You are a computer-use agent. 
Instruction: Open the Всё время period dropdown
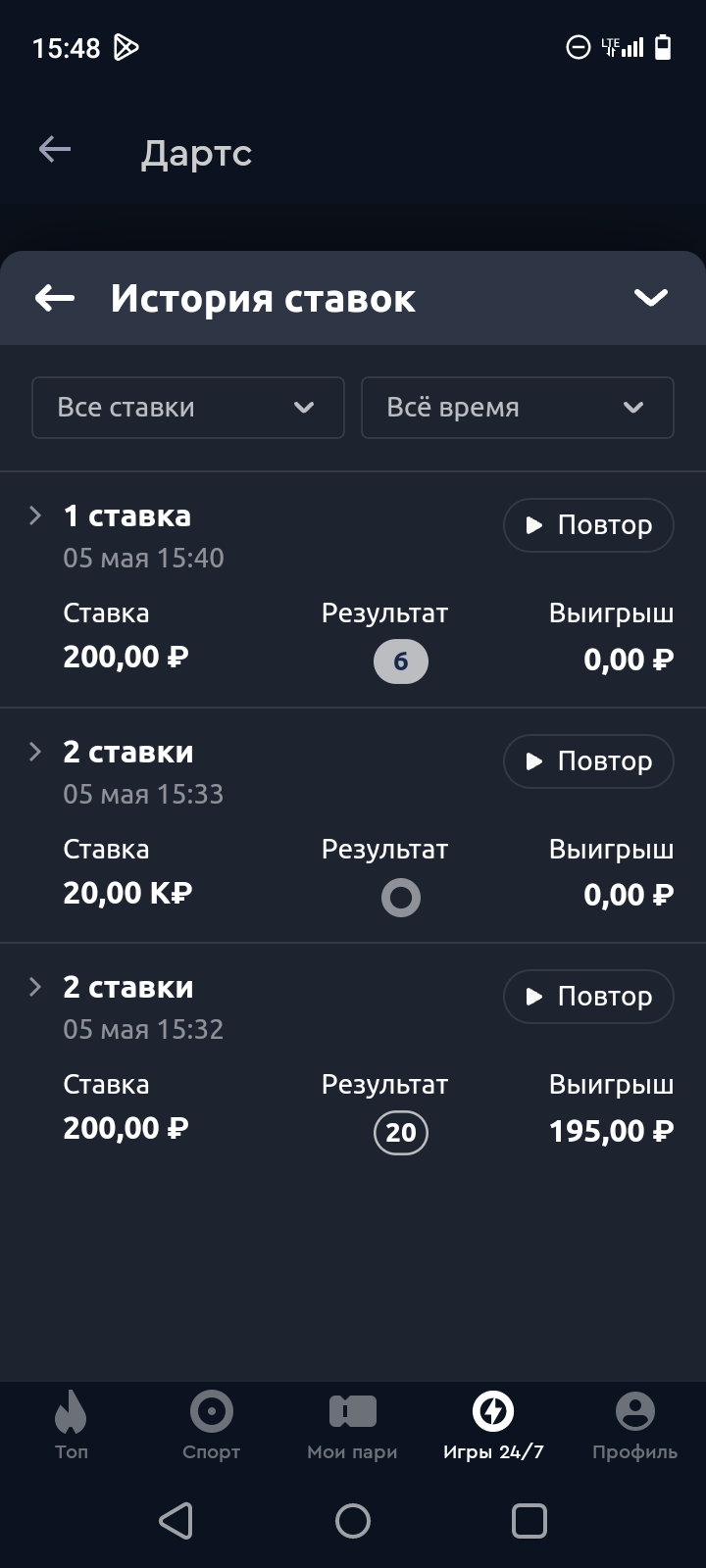[518, 408]
